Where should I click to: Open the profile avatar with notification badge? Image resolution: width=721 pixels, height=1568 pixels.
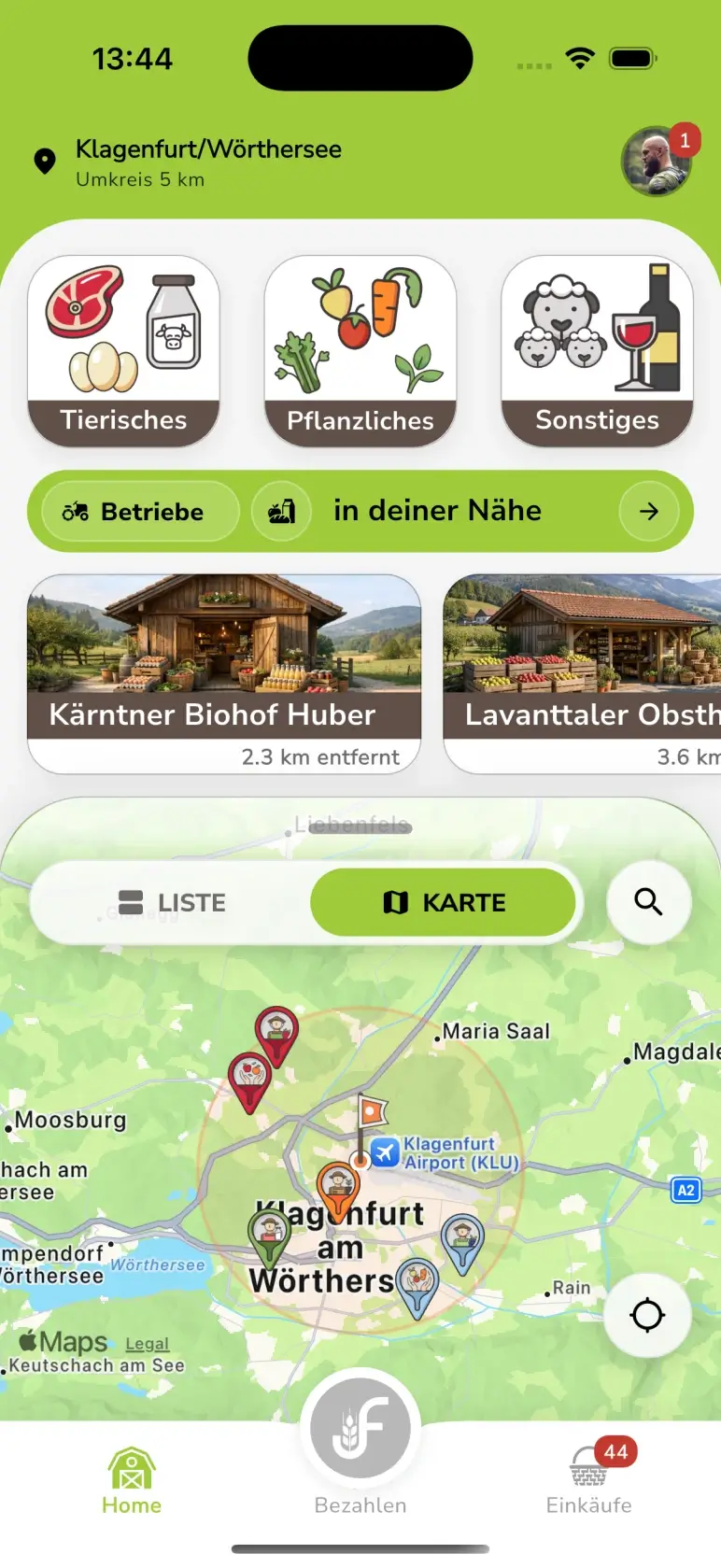(x=657, y=162)
